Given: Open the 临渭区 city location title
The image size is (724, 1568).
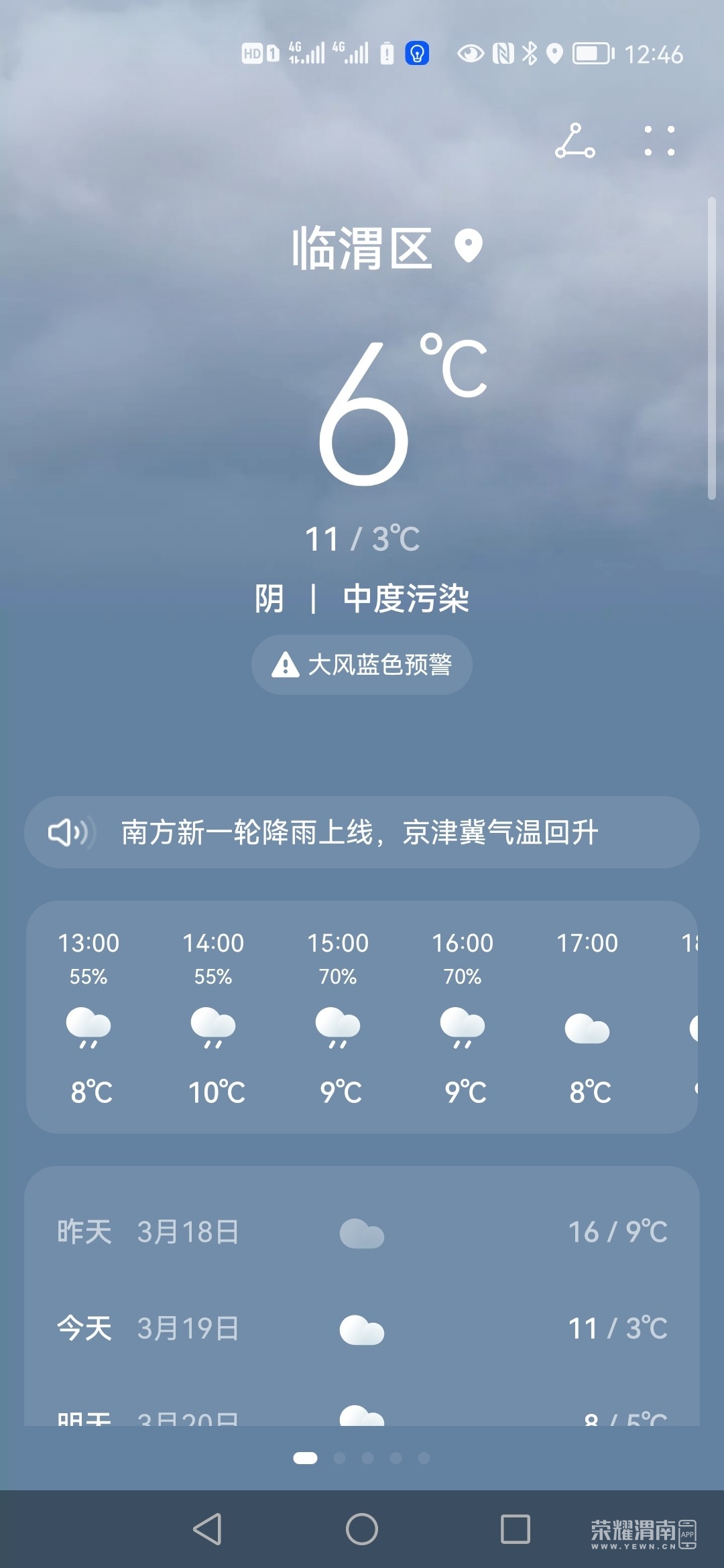Looking at the screenshot, I should 362,248.
